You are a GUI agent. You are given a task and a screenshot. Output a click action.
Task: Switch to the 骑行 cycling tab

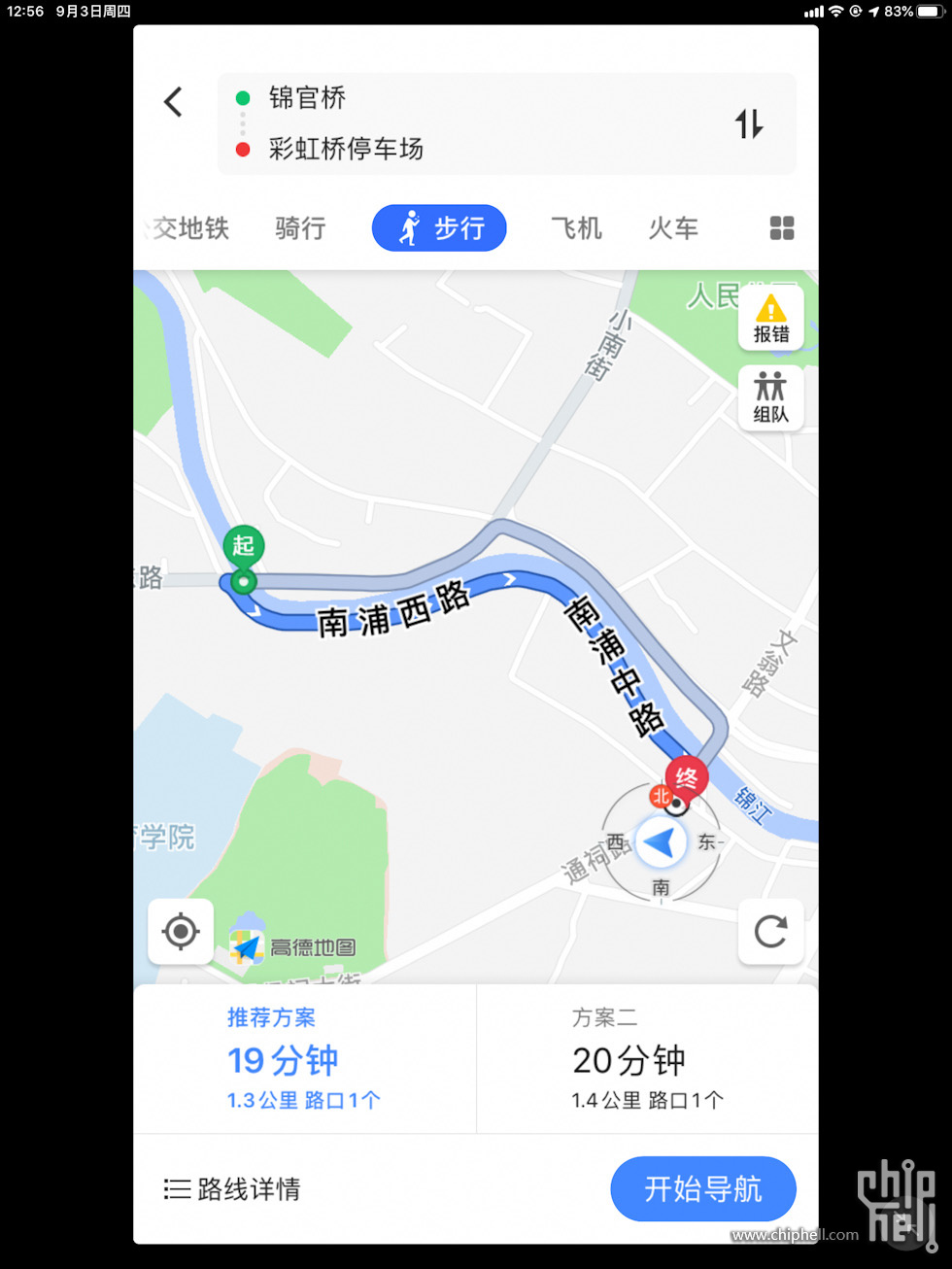pyautogui.click(x=300, y=228)
